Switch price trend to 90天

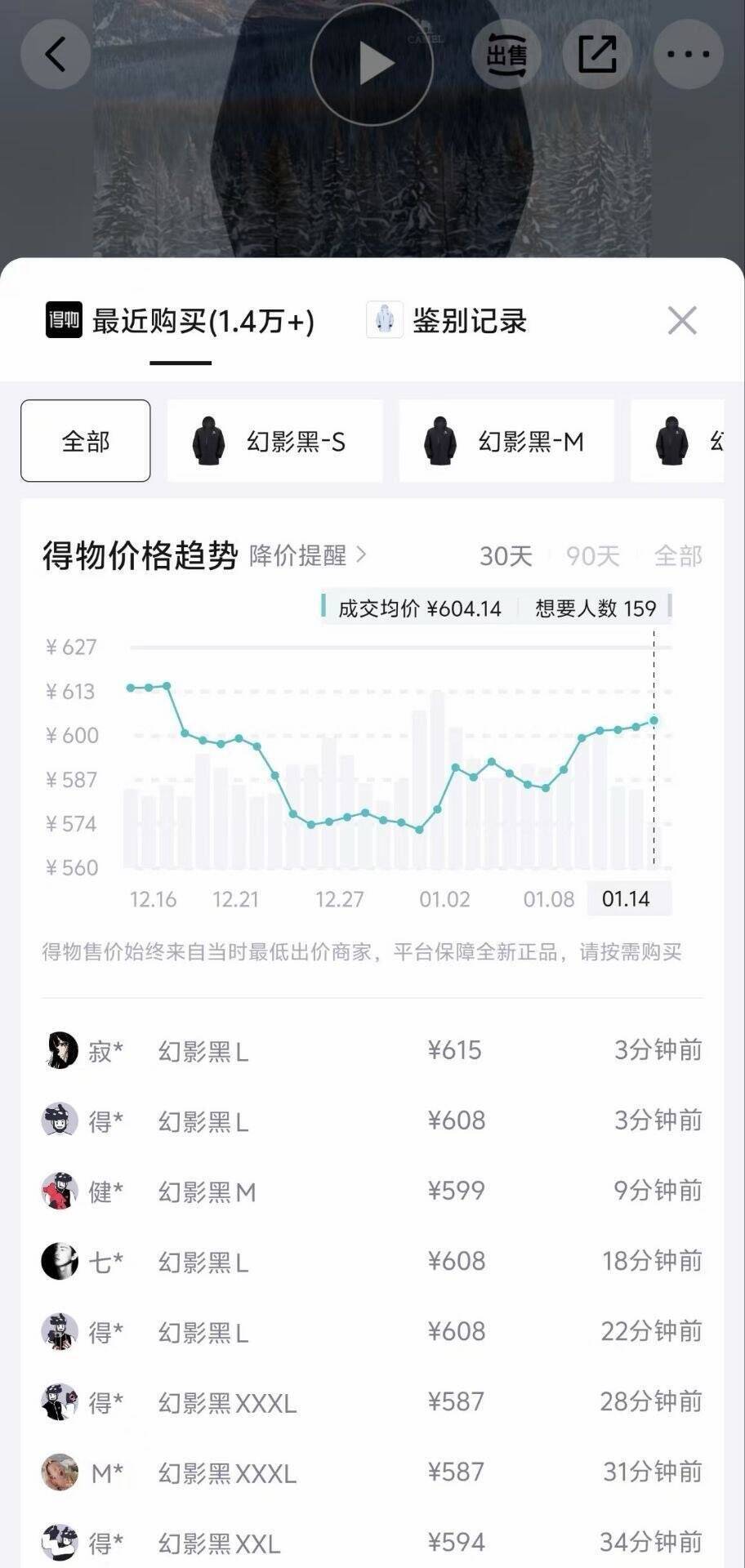593,556
